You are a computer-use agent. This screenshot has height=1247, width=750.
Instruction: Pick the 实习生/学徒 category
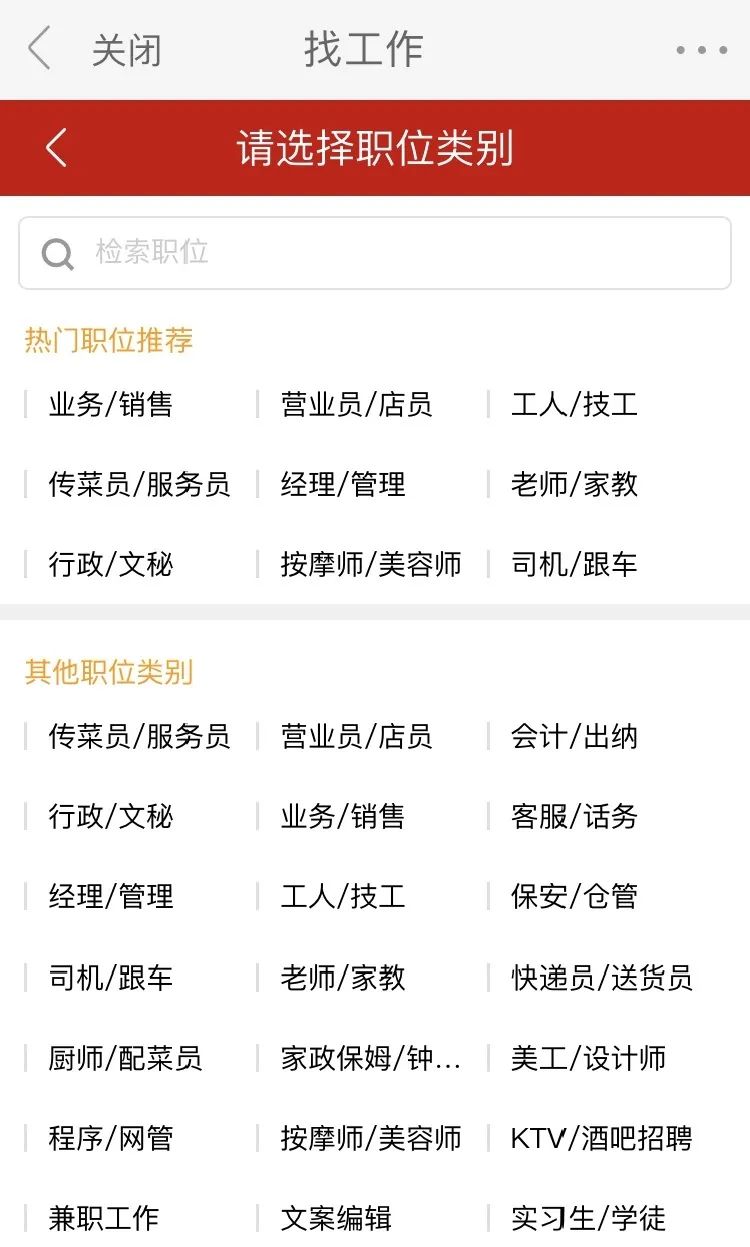pos(588,1218)
